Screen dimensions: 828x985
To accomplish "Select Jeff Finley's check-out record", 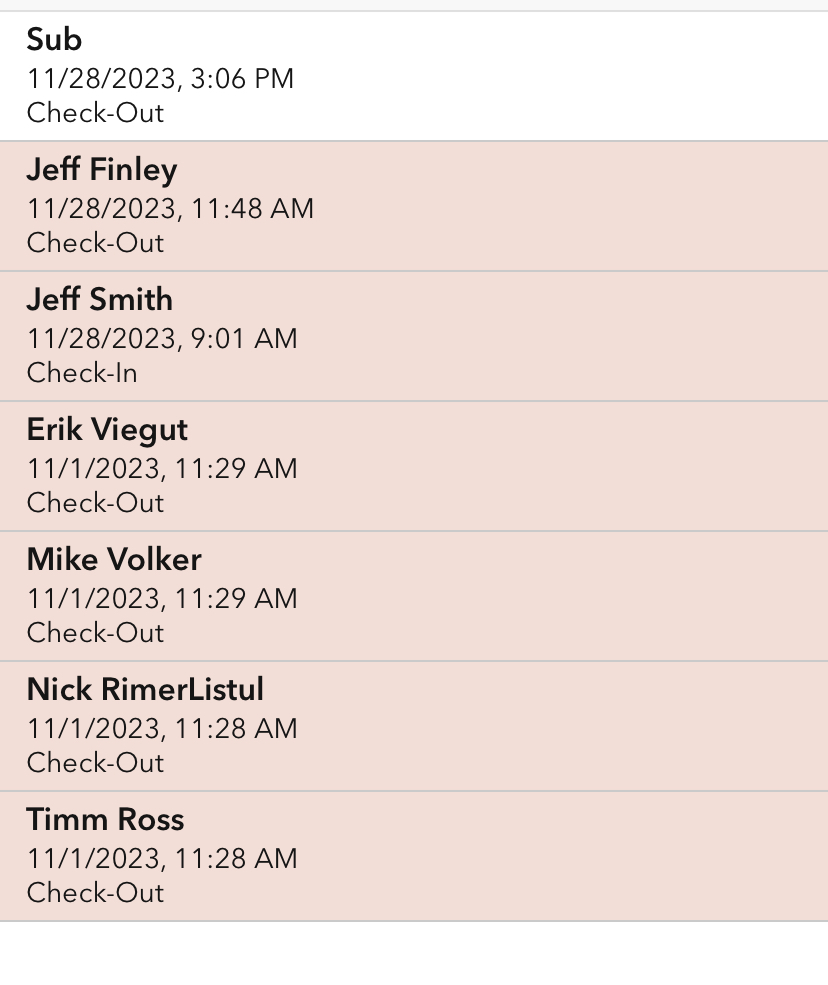I will pos(414,207).
